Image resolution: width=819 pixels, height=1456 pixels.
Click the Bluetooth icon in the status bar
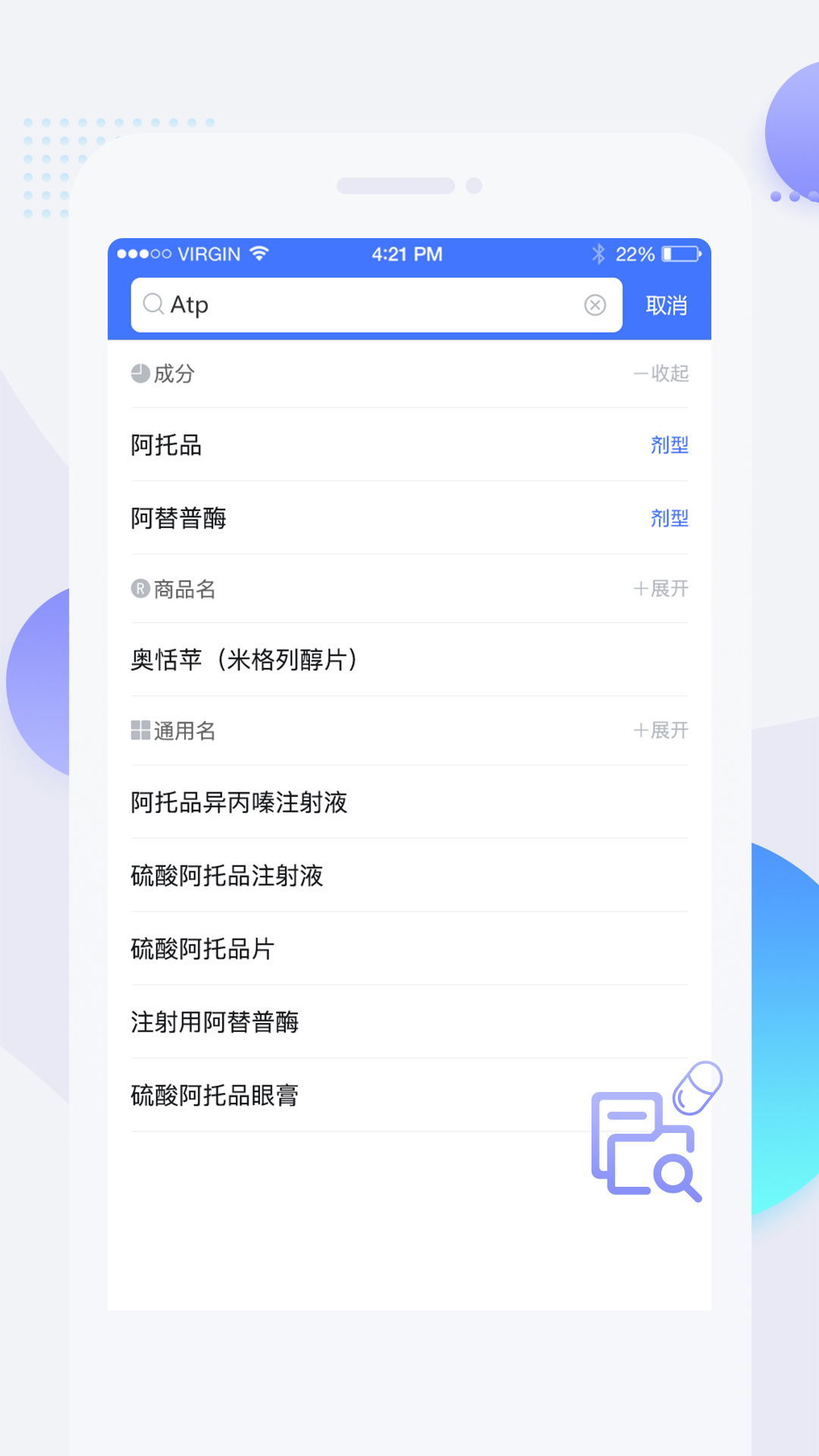click(598, 254)
